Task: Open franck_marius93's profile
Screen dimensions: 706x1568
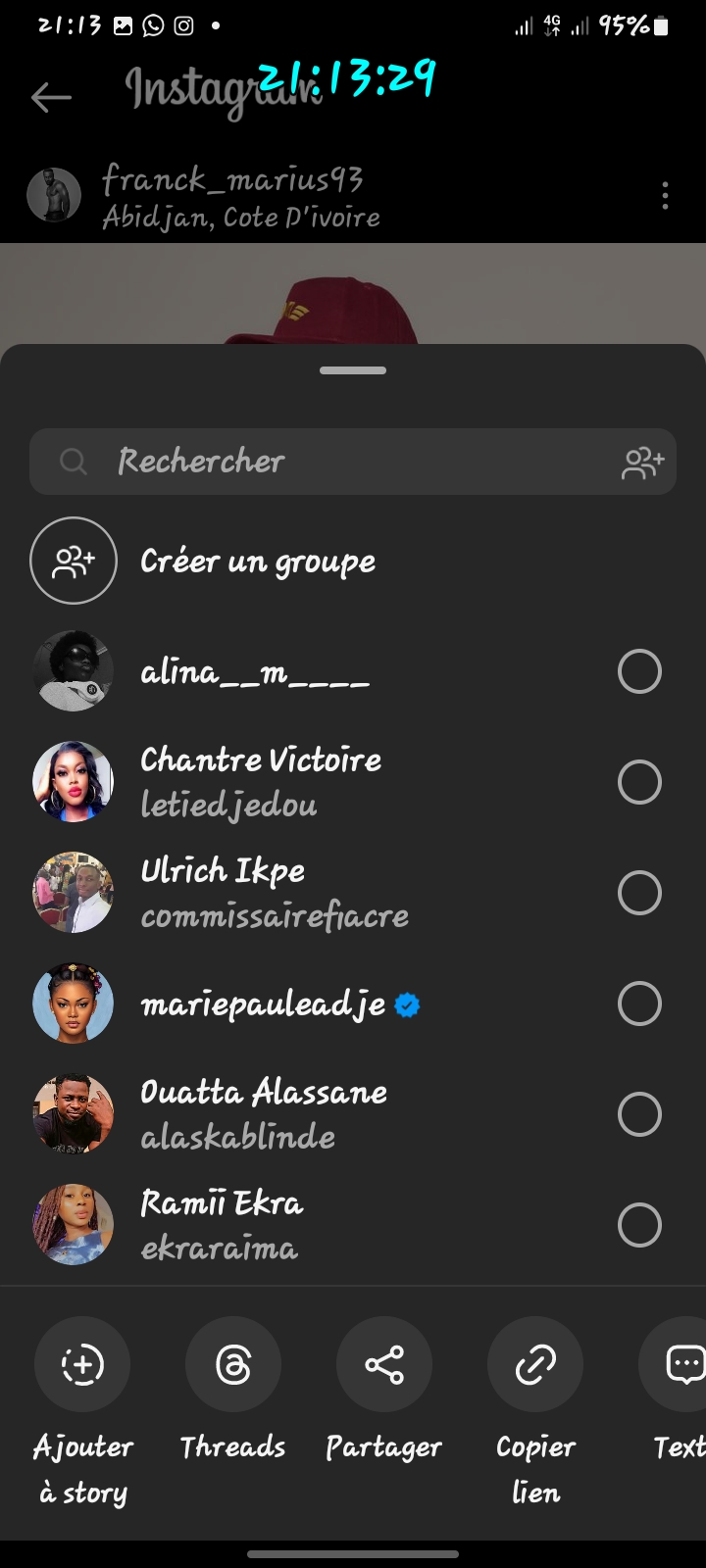Action: [232, 180]
